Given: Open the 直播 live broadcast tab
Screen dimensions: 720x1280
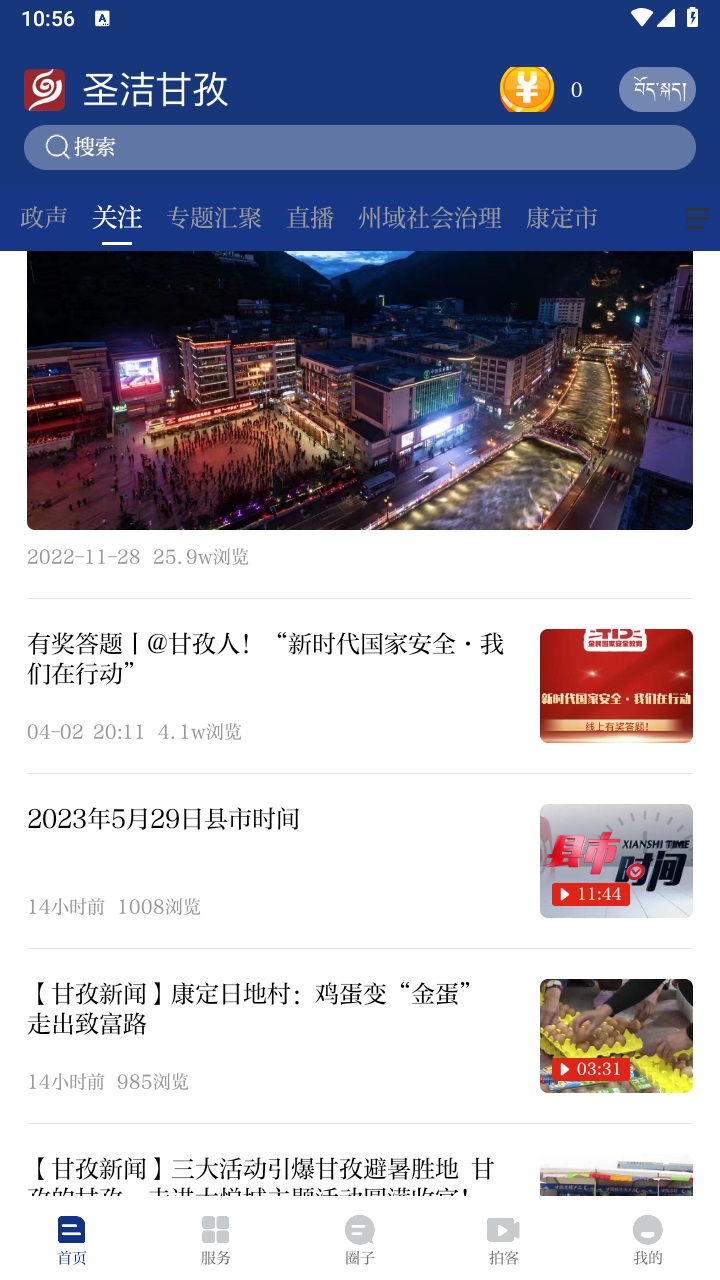Looking at the screenshot, I should click(310, 218).
